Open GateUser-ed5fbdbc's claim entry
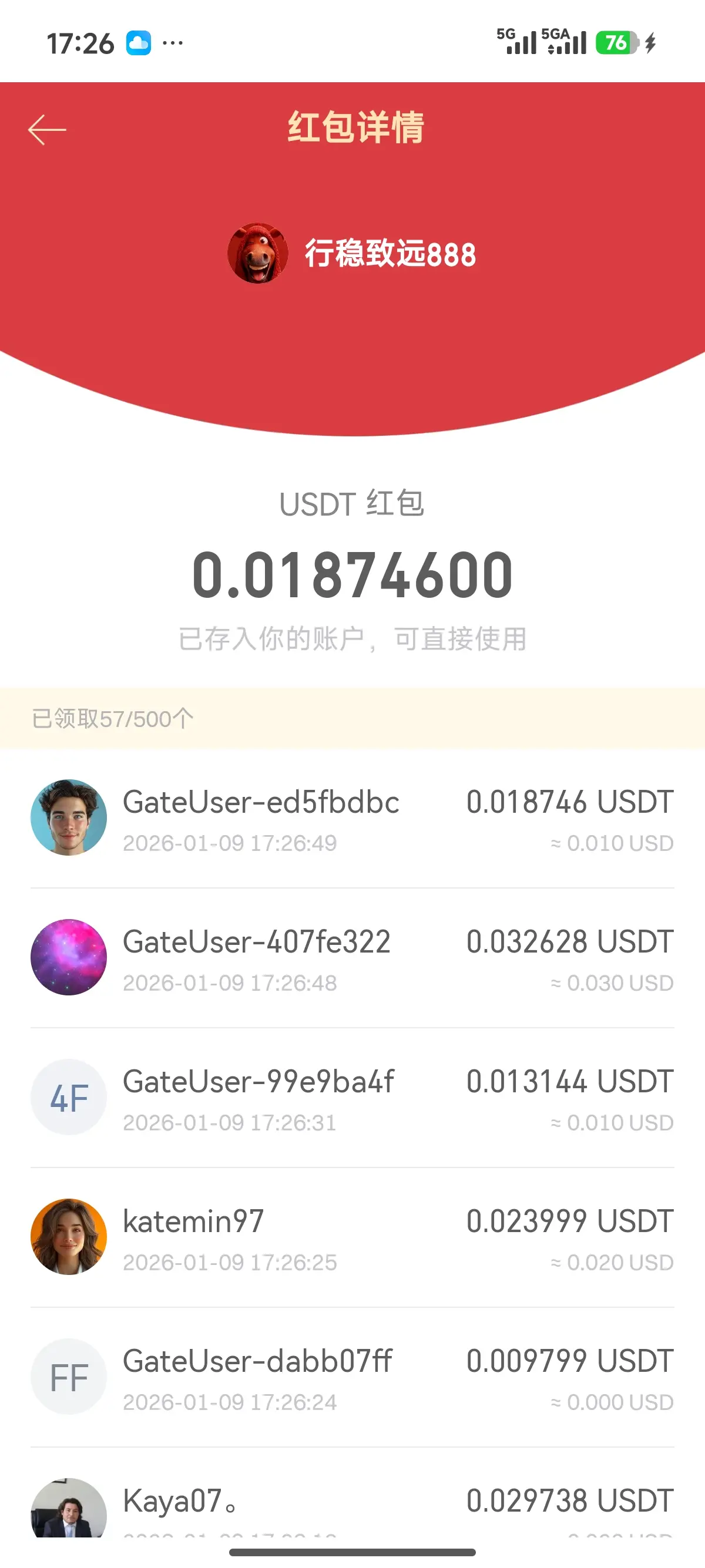This screenshot has width=705, height=1568. pyautogui.click(x=352, y=818)
